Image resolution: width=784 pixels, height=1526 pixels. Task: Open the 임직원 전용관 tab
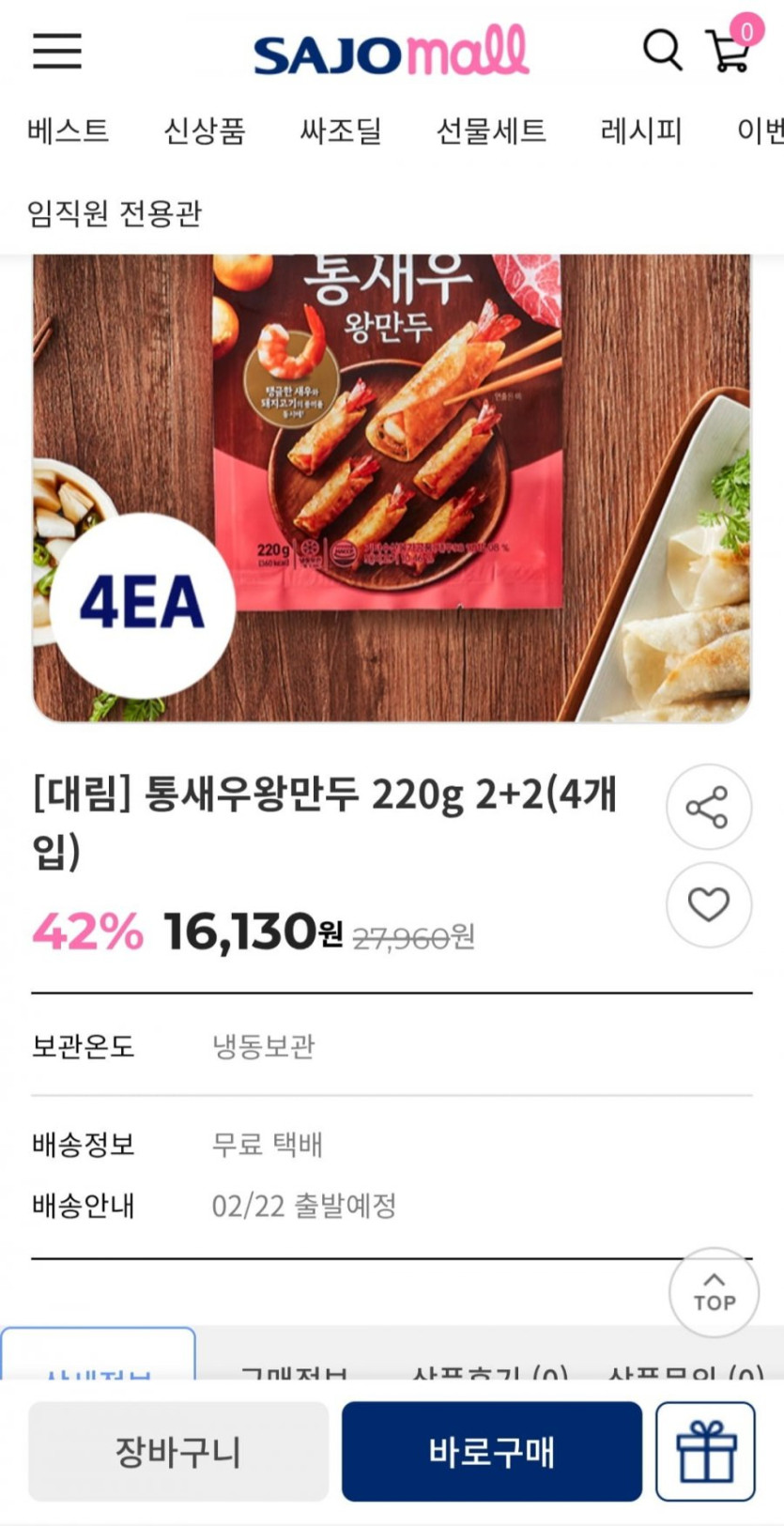coord(114,213)
